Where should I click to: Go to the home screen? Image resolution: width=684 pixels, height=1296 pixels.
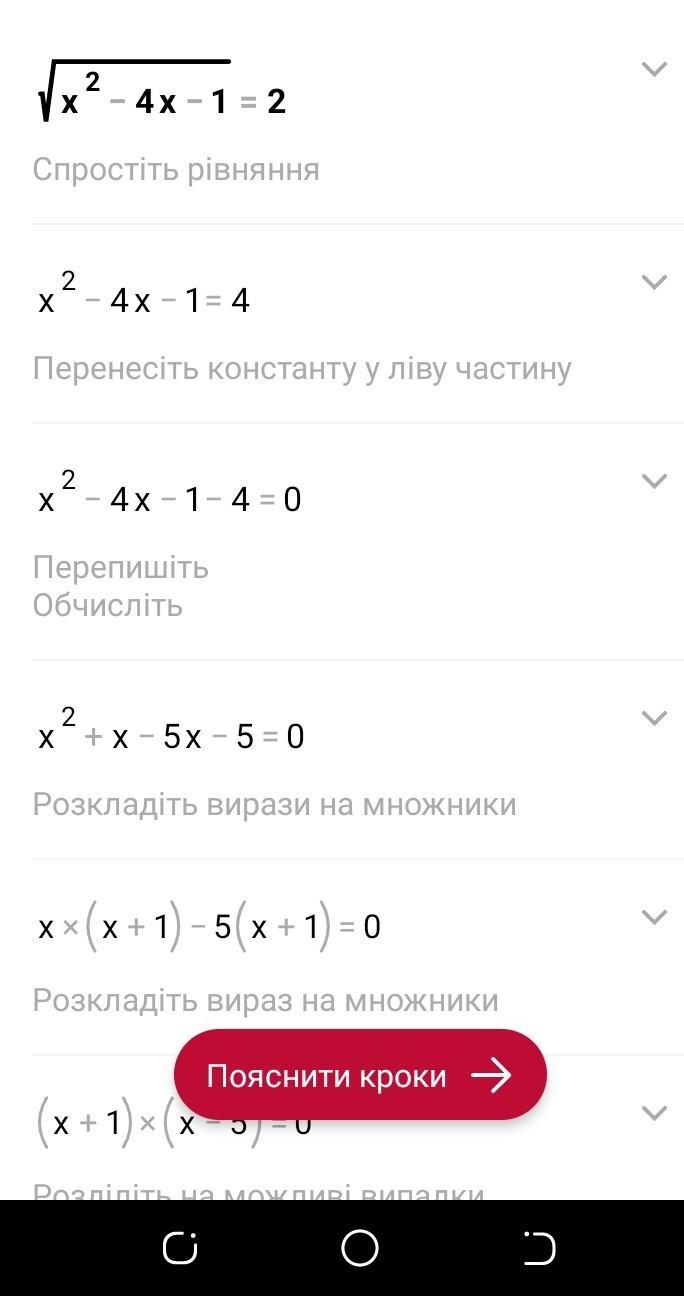click(x=360, y=1248)
